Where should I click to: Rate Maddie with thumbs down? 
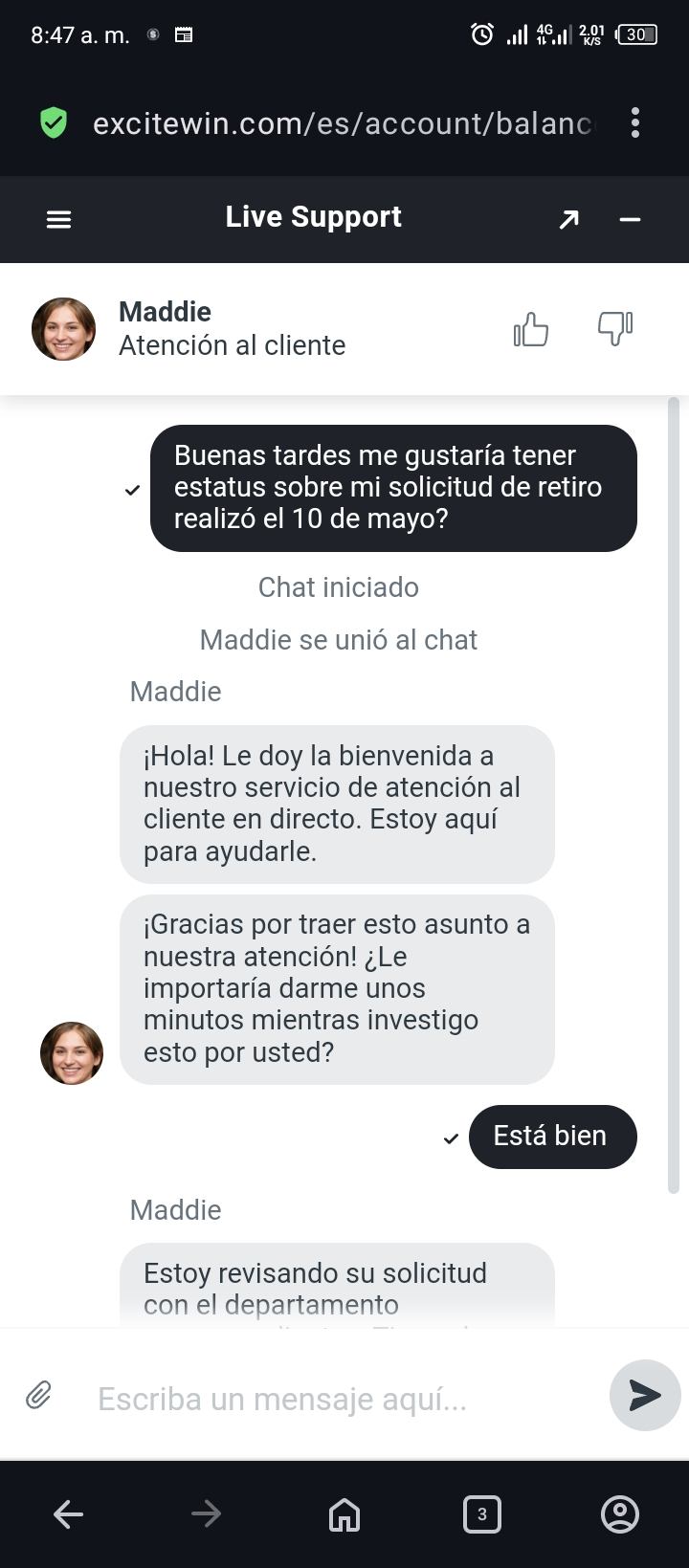coord(614,328)
